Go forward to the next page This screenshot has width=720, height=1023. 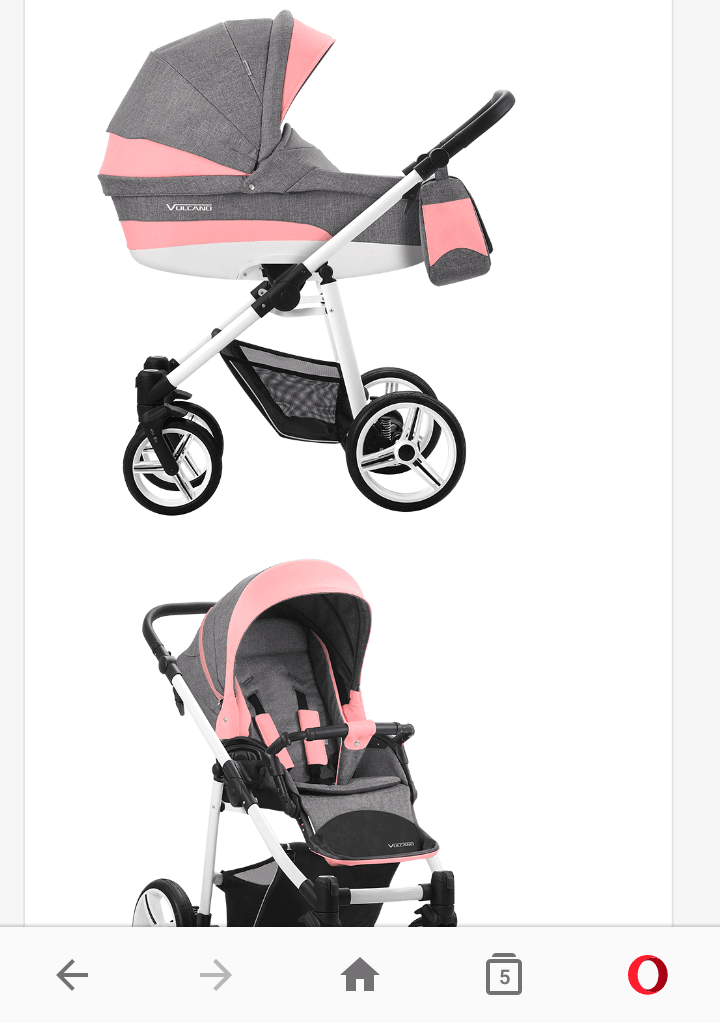click(215, 974)
